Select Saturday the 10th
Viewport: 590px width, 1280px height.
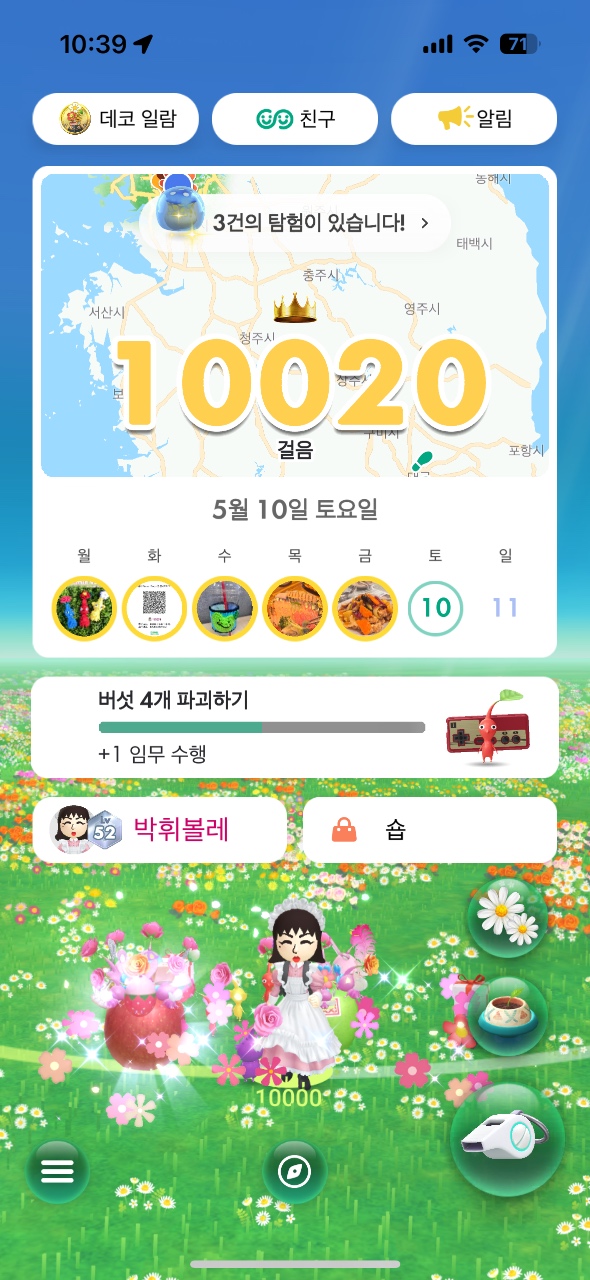pyautogui.click(x=436, y=608)
